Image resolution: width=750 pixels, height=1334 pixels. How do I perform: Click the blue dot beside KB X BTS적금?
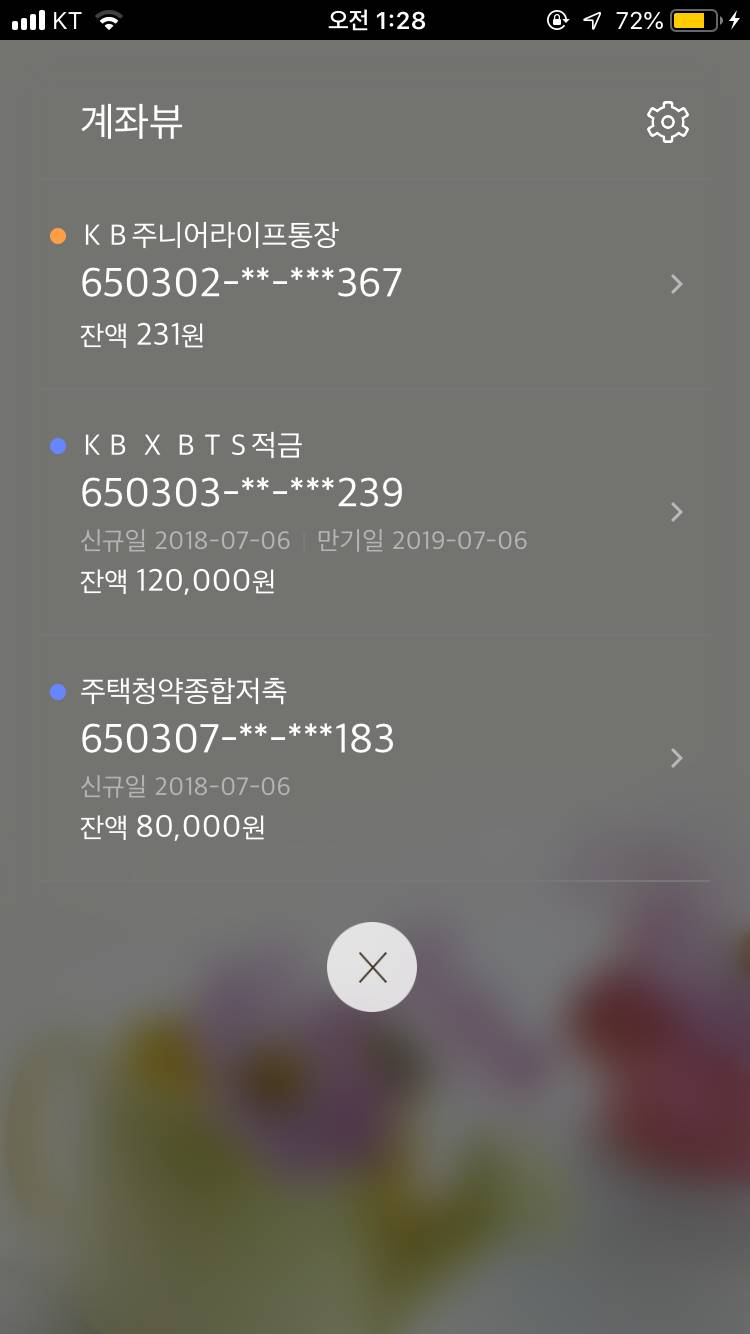tap(57, 444)
